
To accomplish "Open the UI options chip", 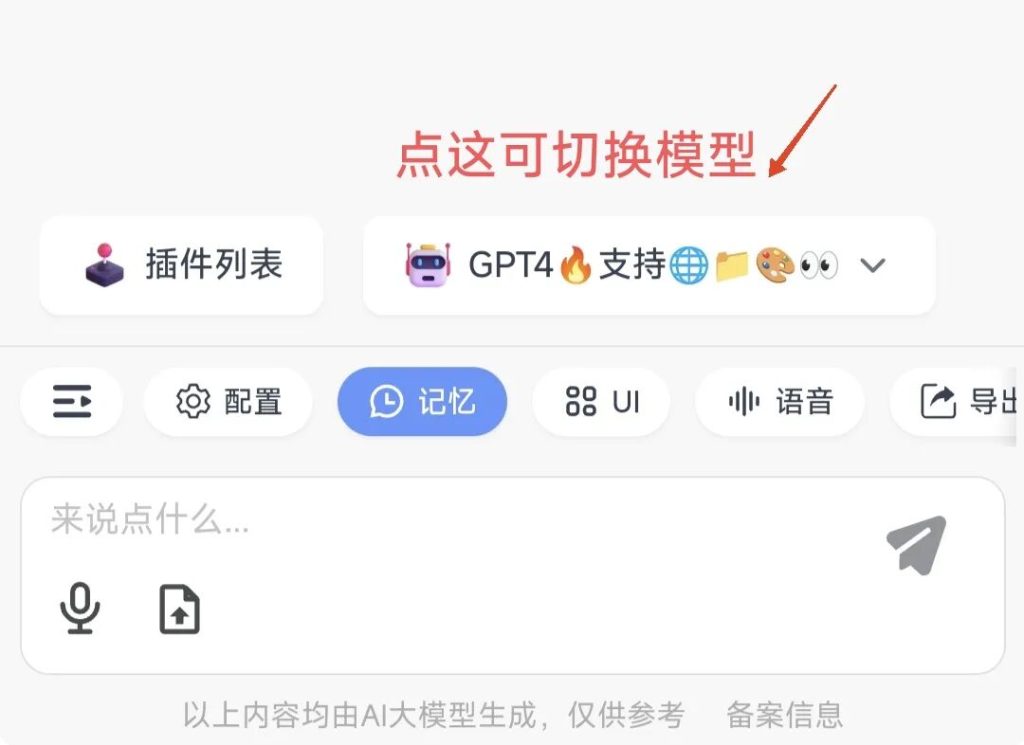I will coord(601,402).
